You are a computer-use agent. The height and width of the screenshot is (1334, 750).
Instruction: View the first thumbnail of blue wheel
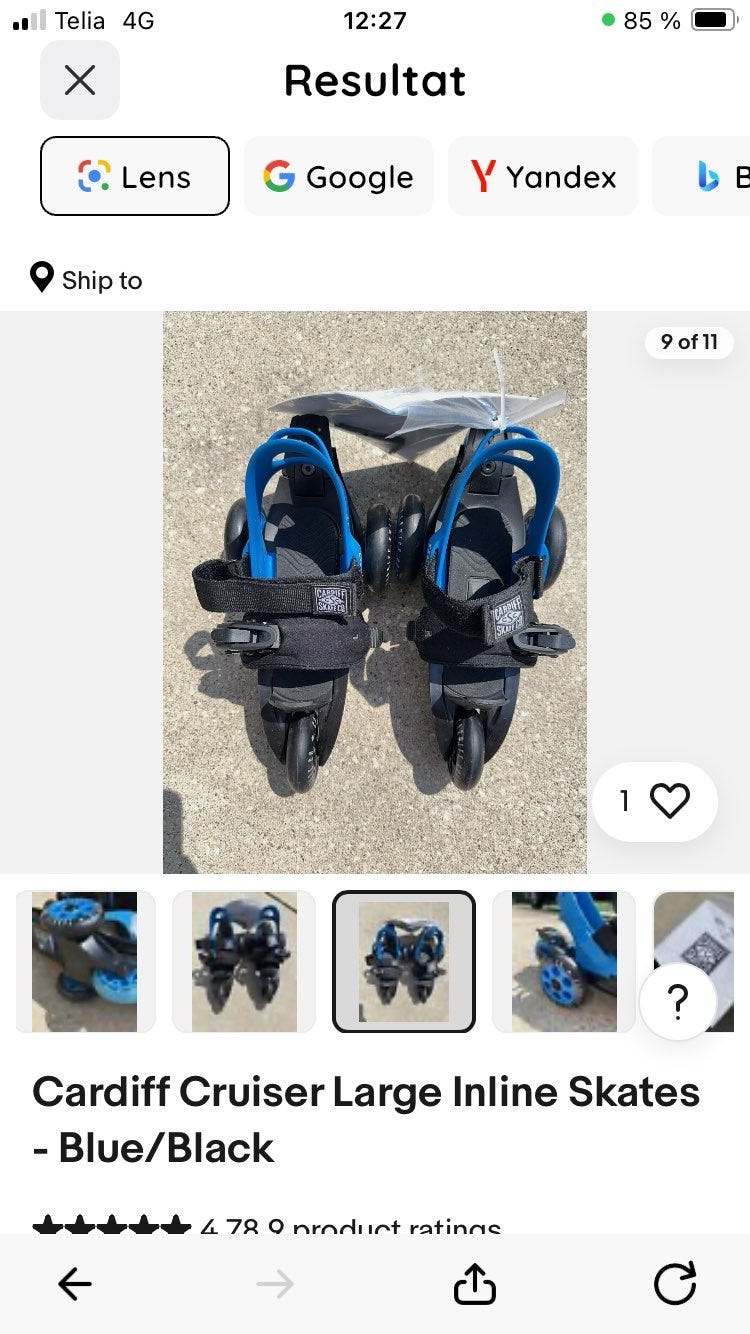(85, 961)
